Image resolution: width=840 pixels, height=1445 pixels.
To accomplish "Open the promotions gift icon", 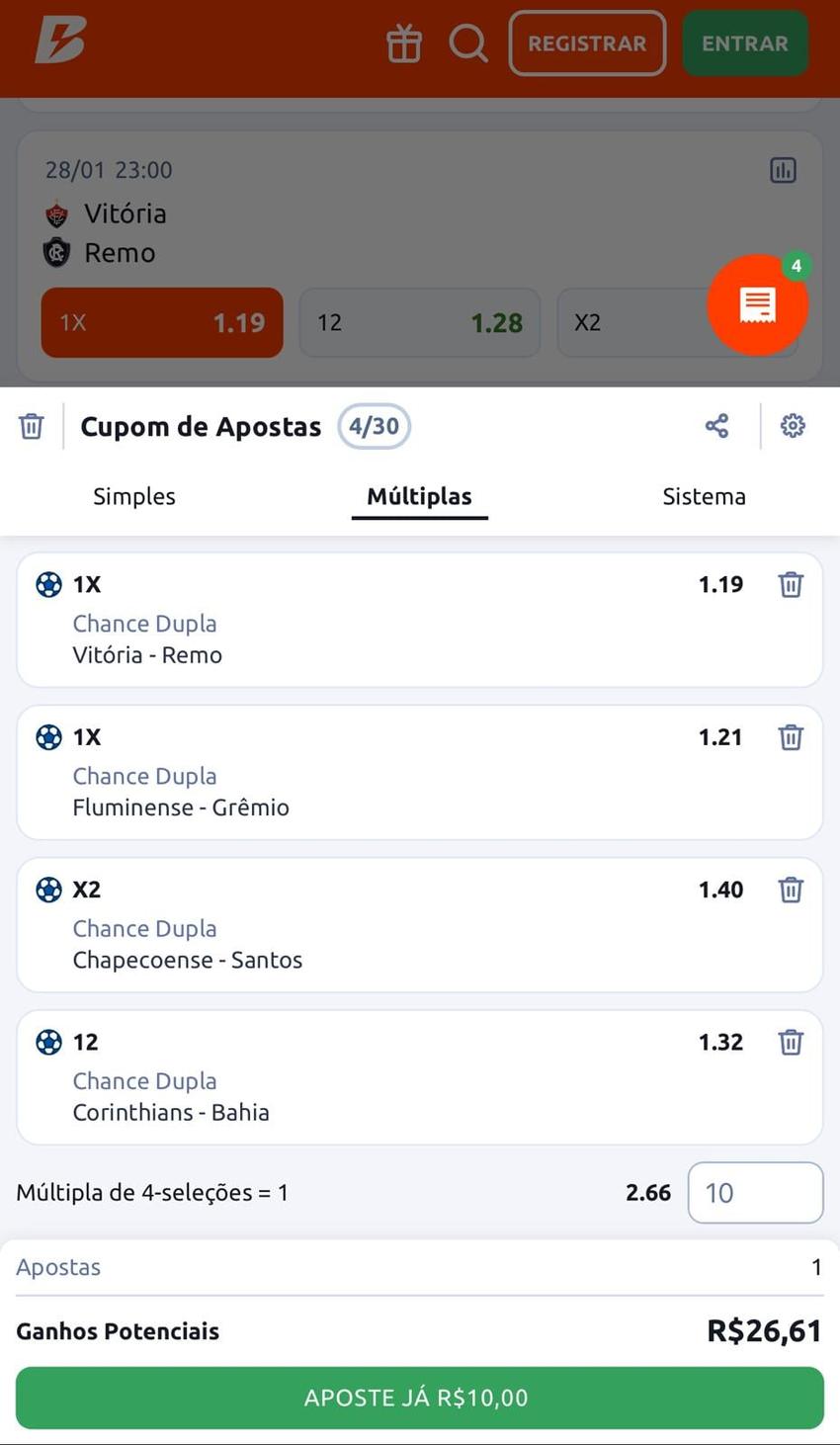I will tap(404, 43).
